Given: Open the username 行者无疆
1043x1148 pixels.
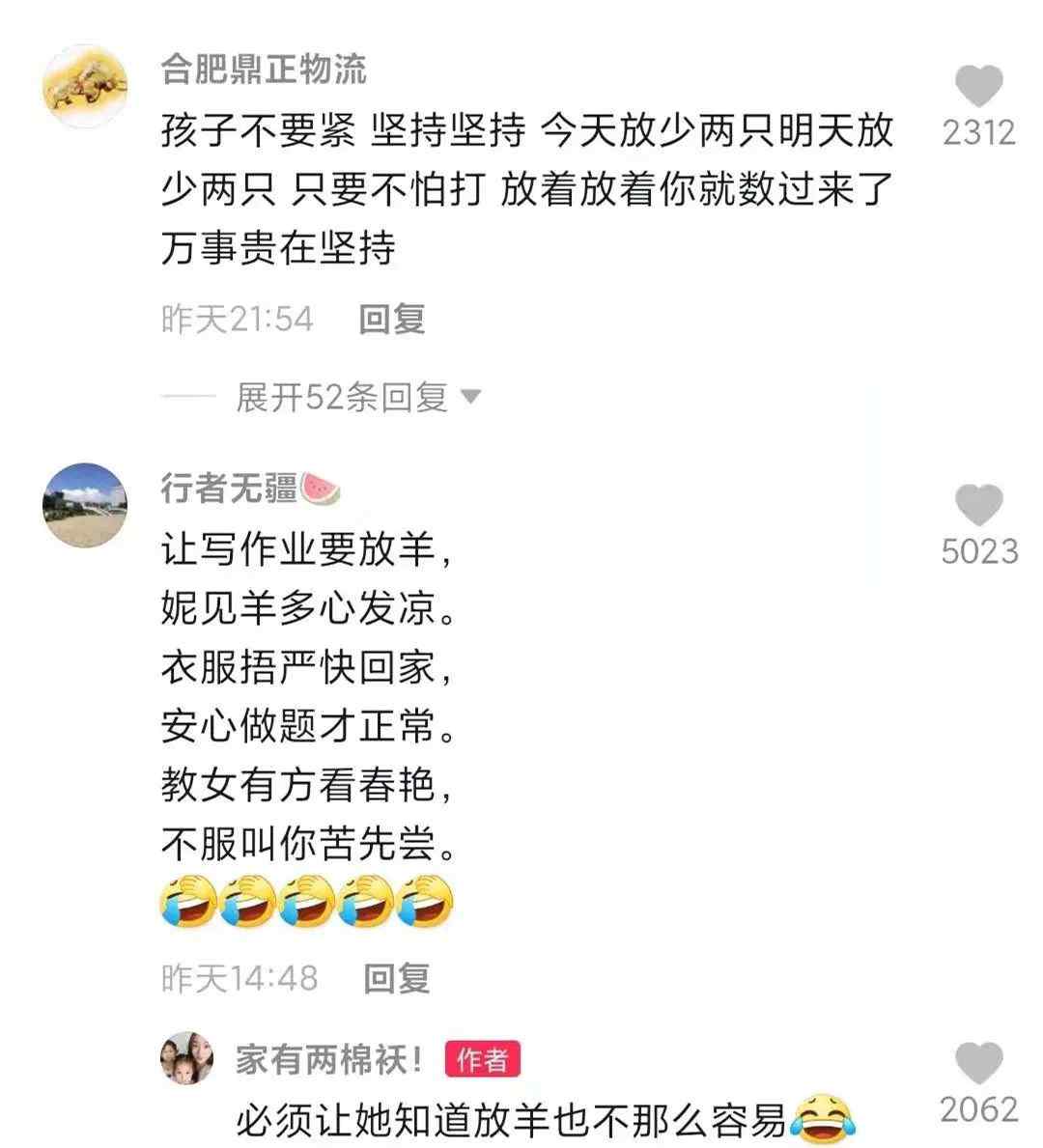Looking at the screenshot, I should click(229, 489).
